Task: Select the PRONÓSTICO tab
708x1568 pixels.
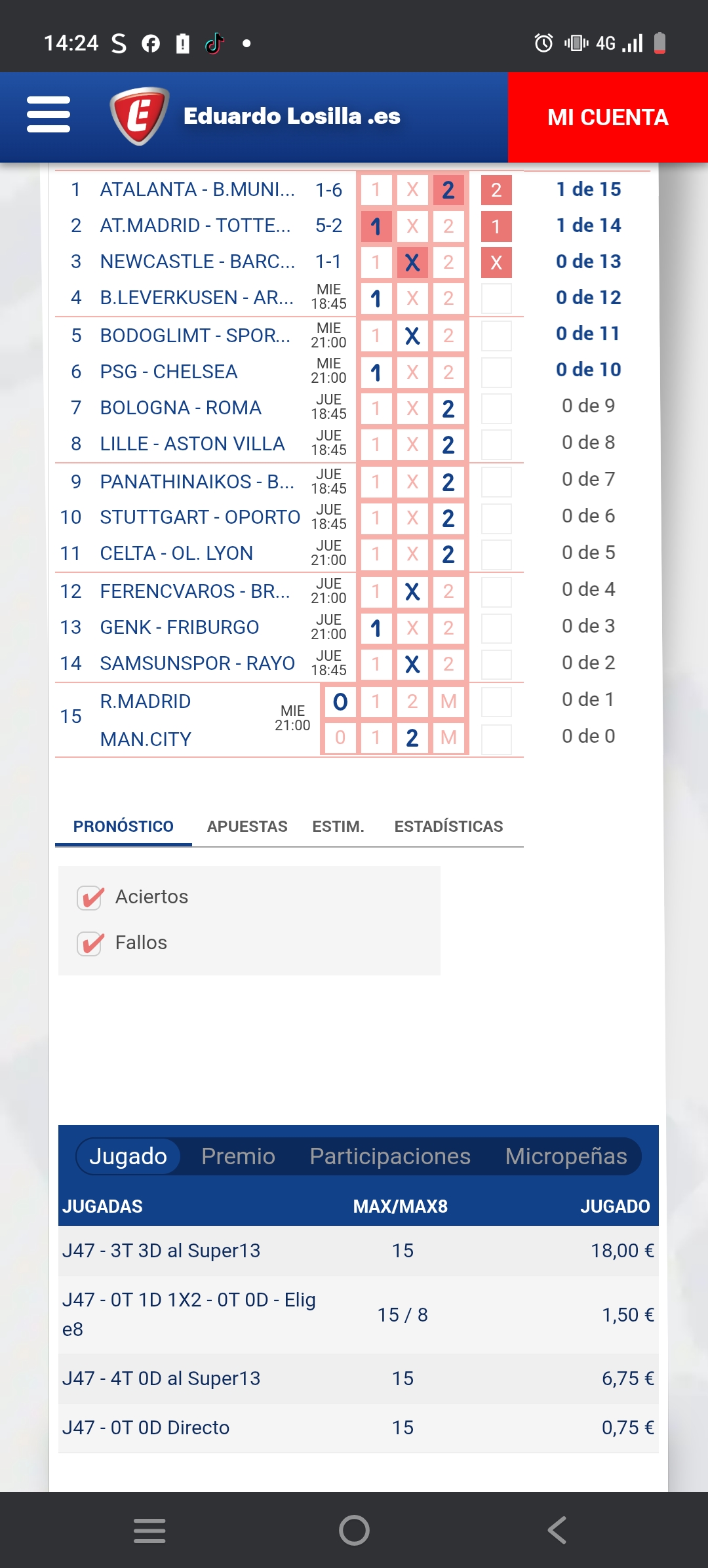Action: (x=123, y=827)
